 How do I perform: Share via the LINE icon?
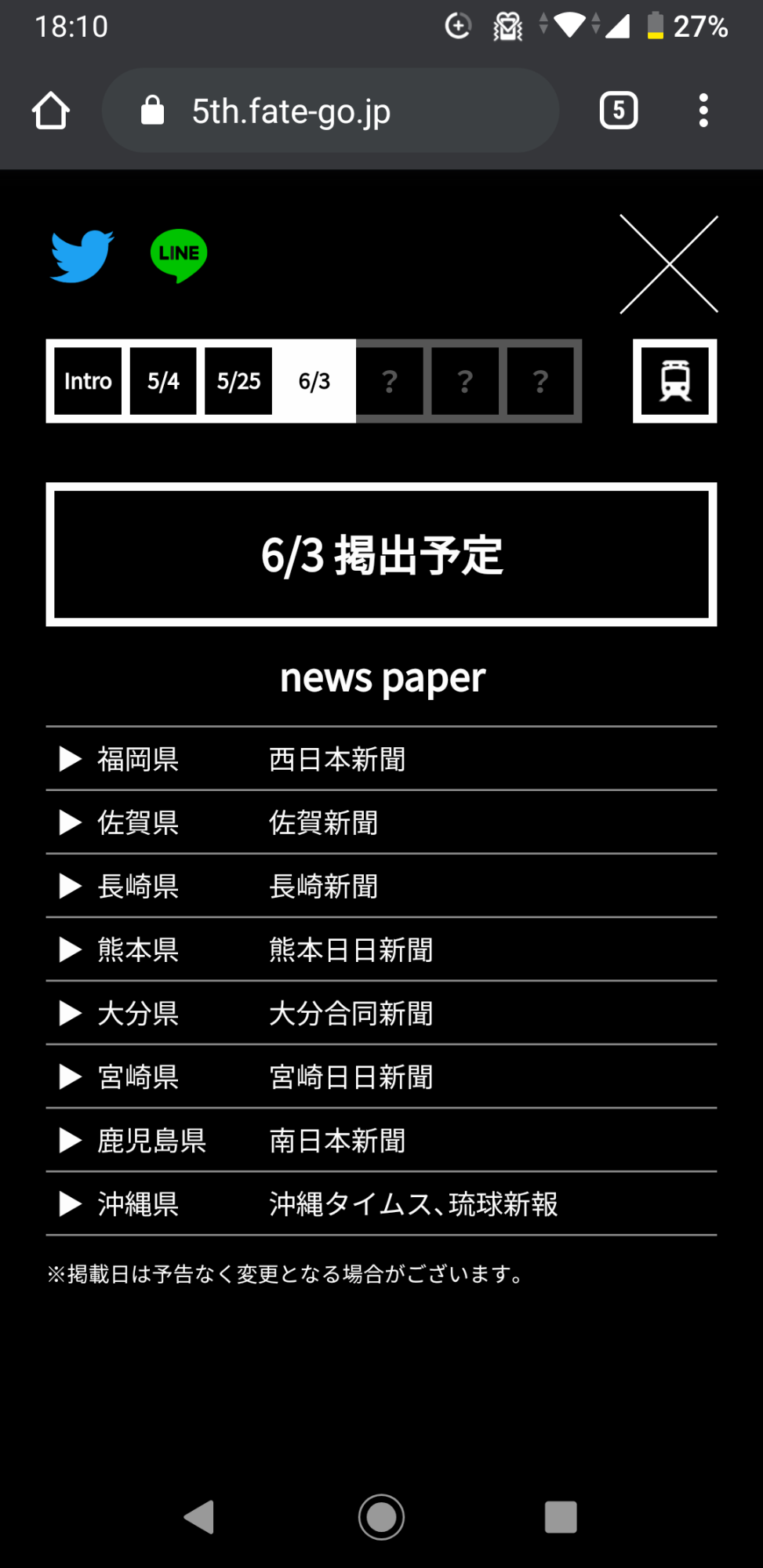click(x=179, y=256)
